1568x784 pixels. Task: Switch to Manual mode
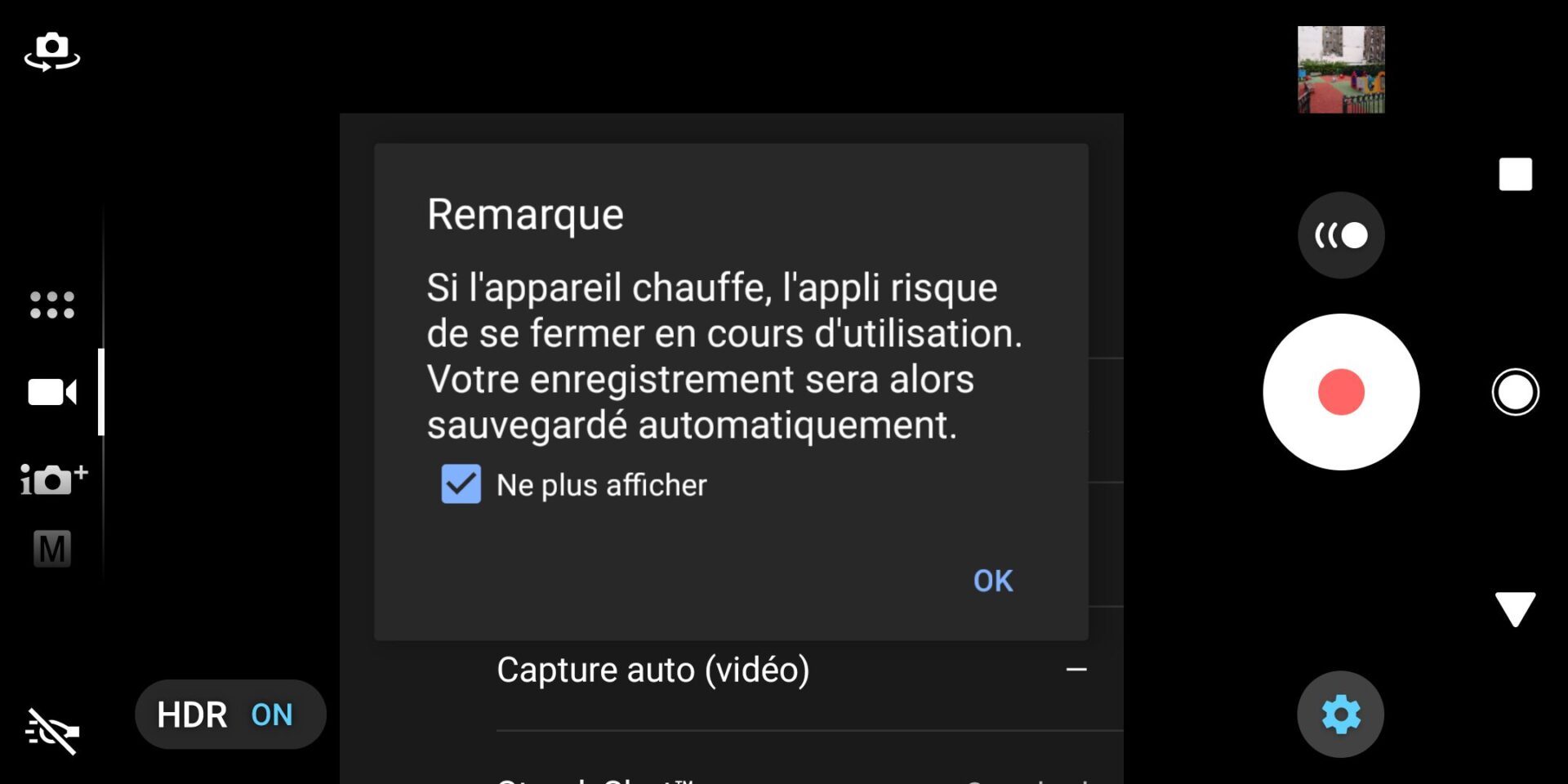[52, 549]
